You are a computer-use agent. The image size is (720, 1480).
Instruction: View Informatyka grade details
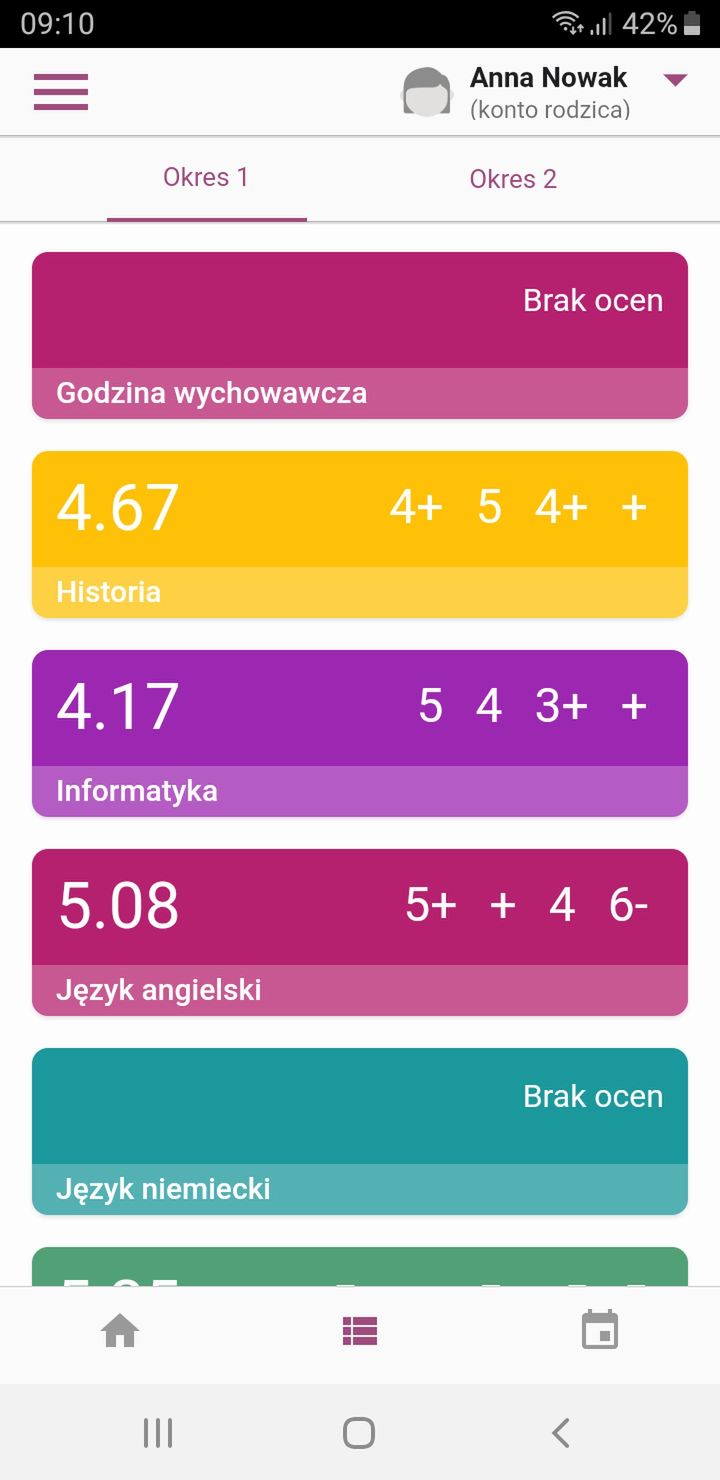click(x=360, y=733)
